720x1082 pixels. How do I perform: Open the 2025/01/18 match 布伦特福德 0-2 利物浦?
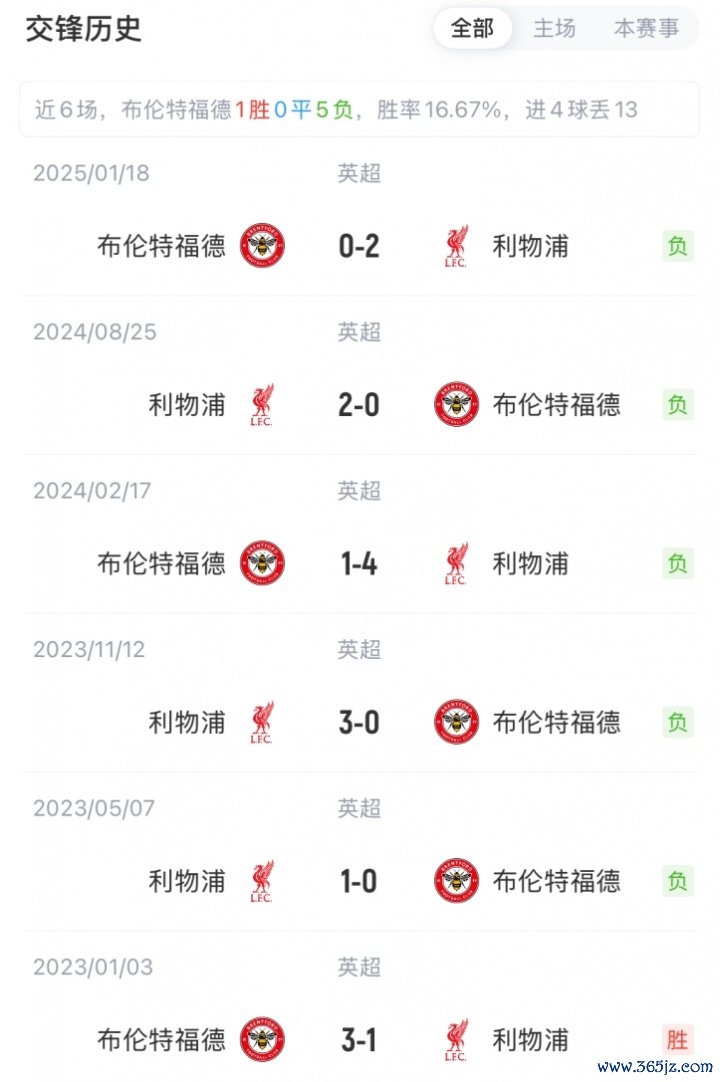tap(359, 245)
